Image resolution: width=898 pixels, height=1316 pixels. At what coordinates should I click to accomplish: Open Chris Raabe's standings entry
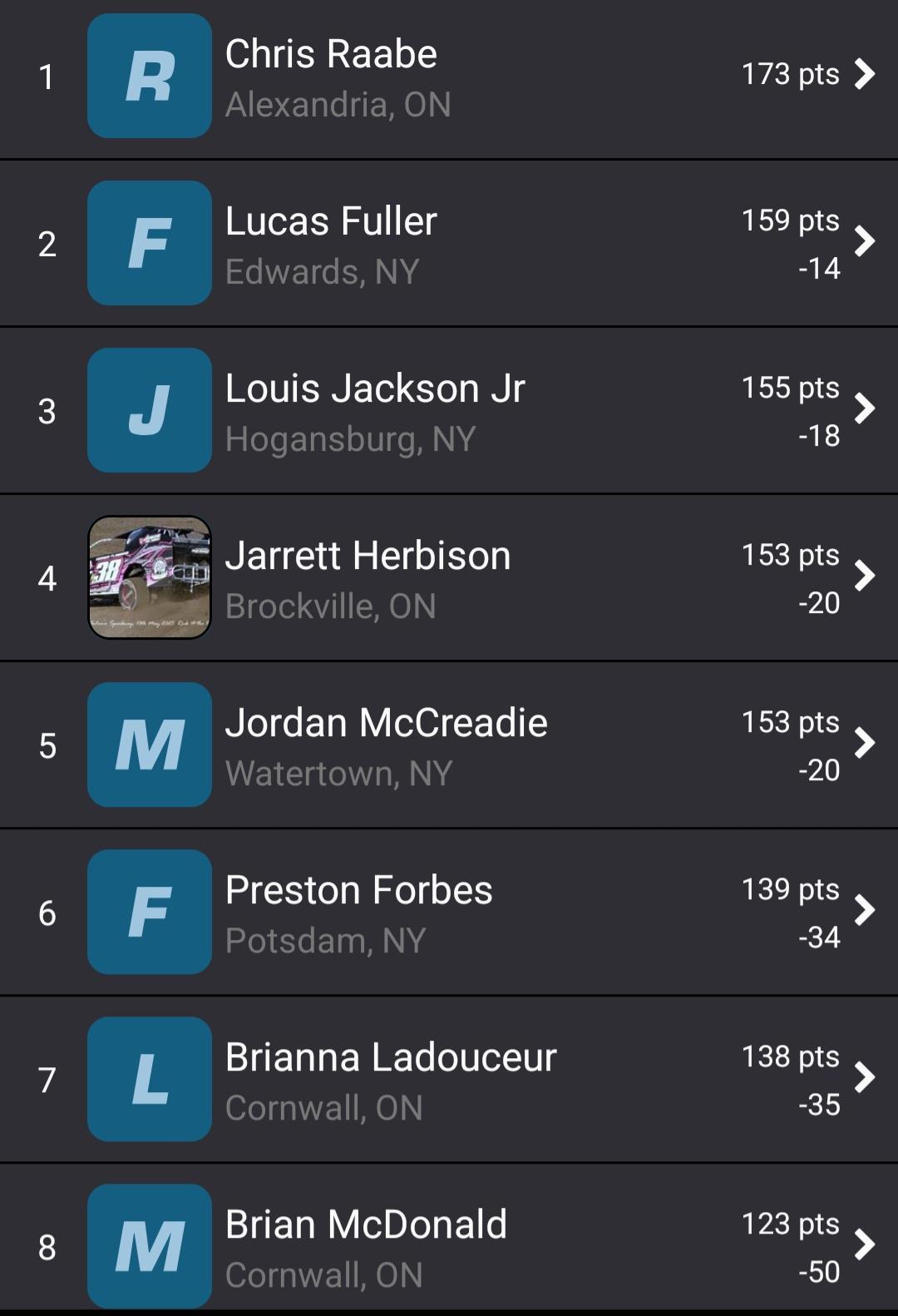point(449,77)
